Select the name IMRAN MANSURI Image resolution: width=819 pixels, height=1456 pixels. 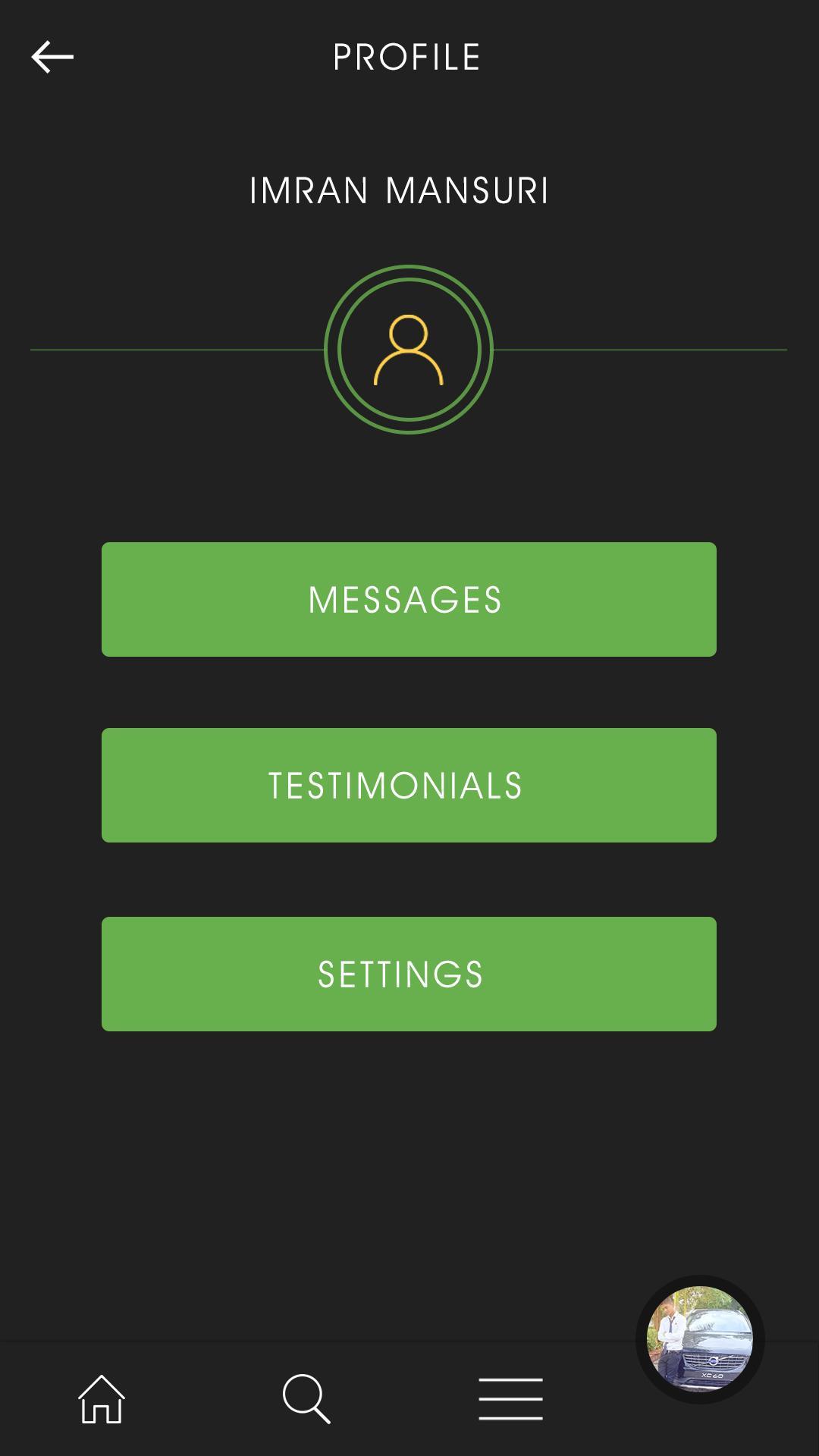[399, 190]
